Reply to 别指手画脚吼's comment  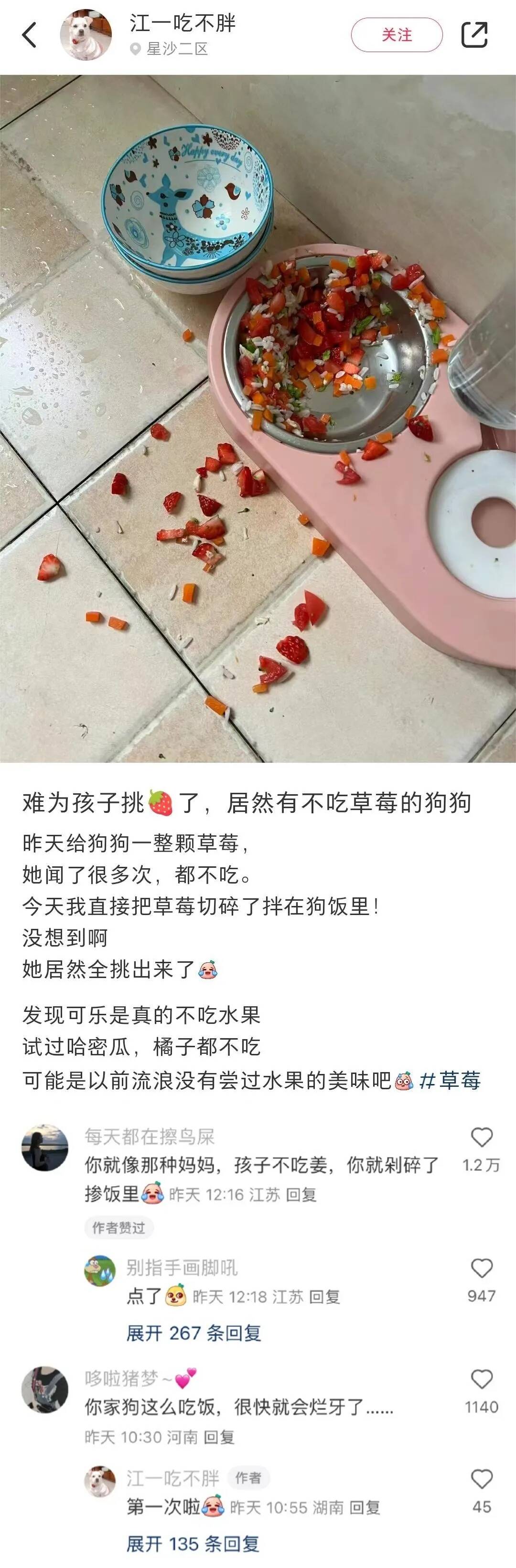[324, 1297]
